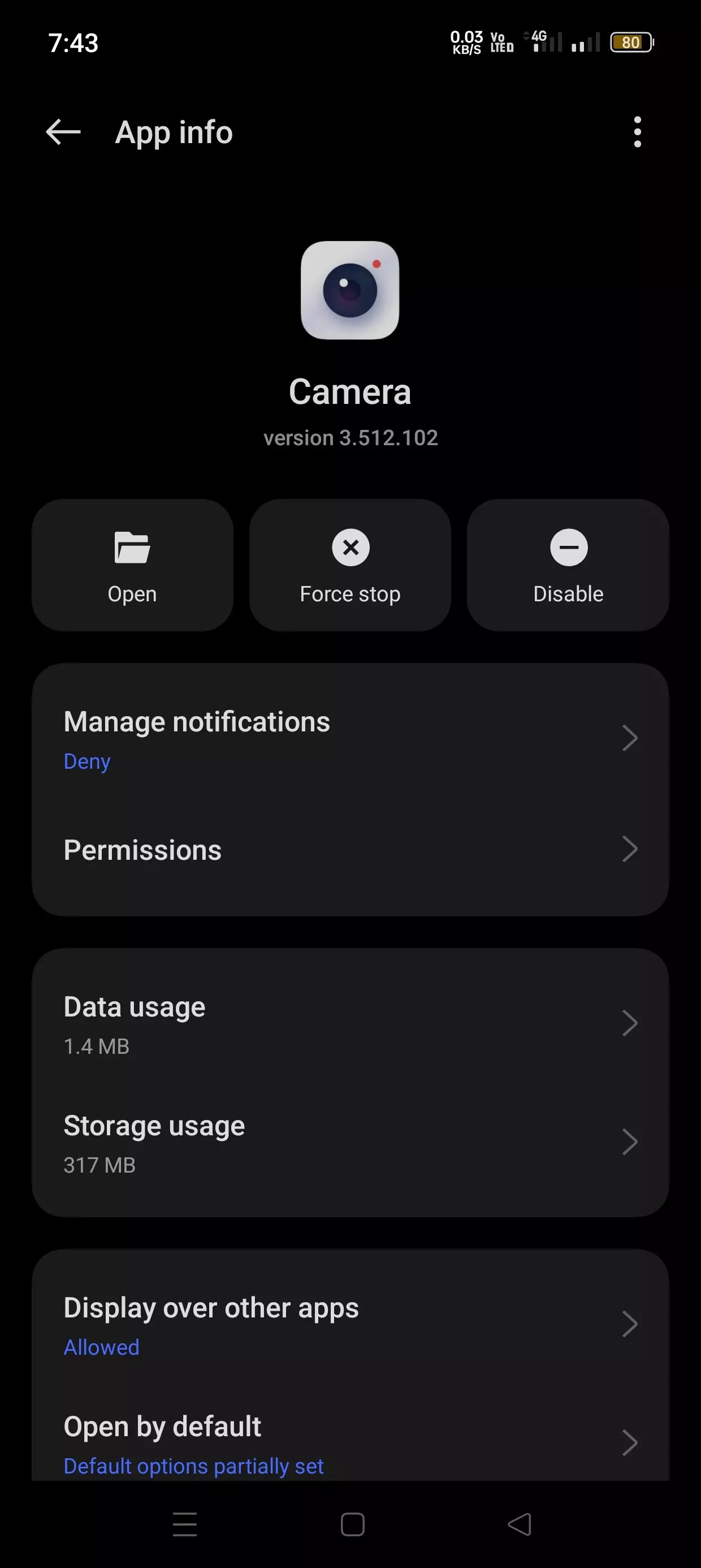Open the Camera app via Open icon
This screenshot has width=701, height=1568.
tap(131, 565)
